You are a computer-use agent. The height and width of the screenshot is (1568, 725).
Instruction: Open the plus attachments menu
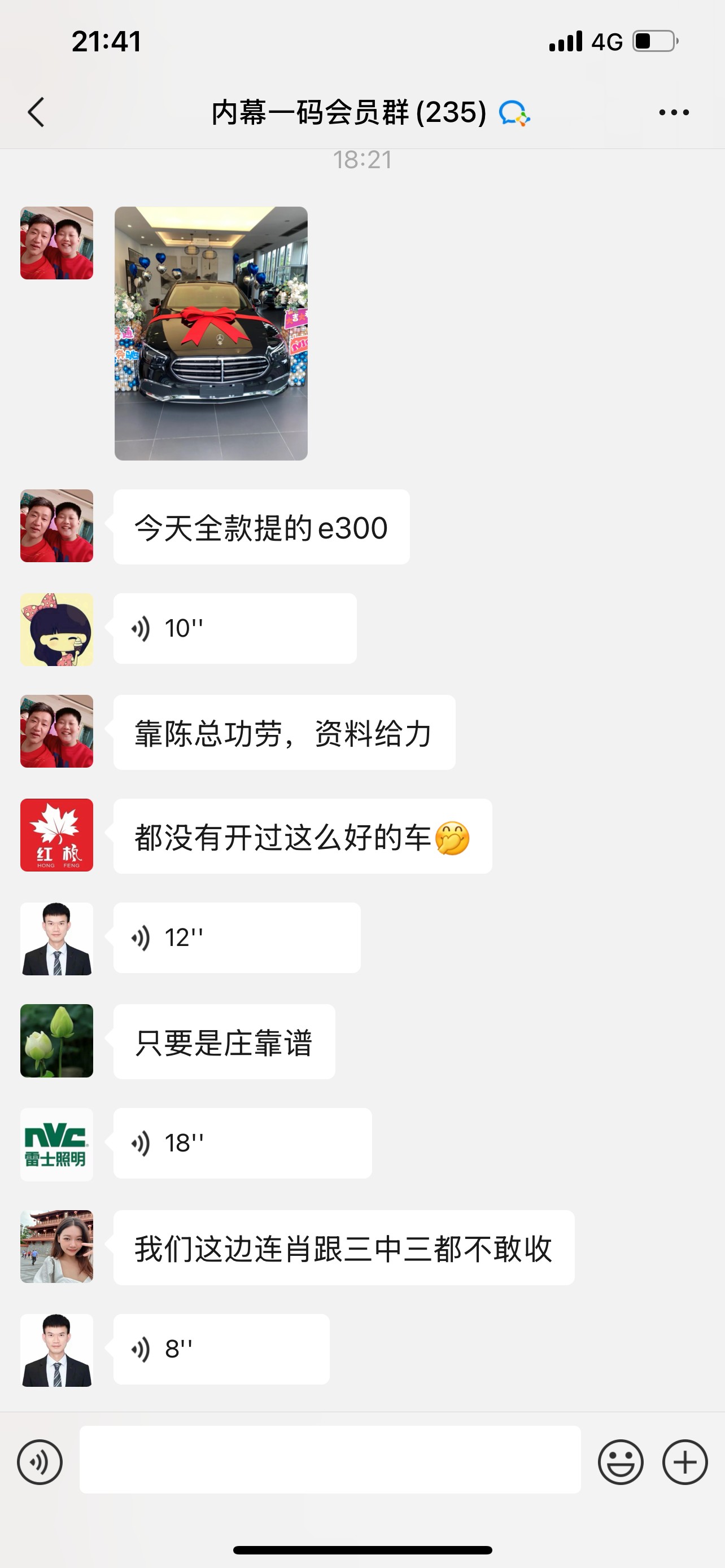pos(685,1462)
